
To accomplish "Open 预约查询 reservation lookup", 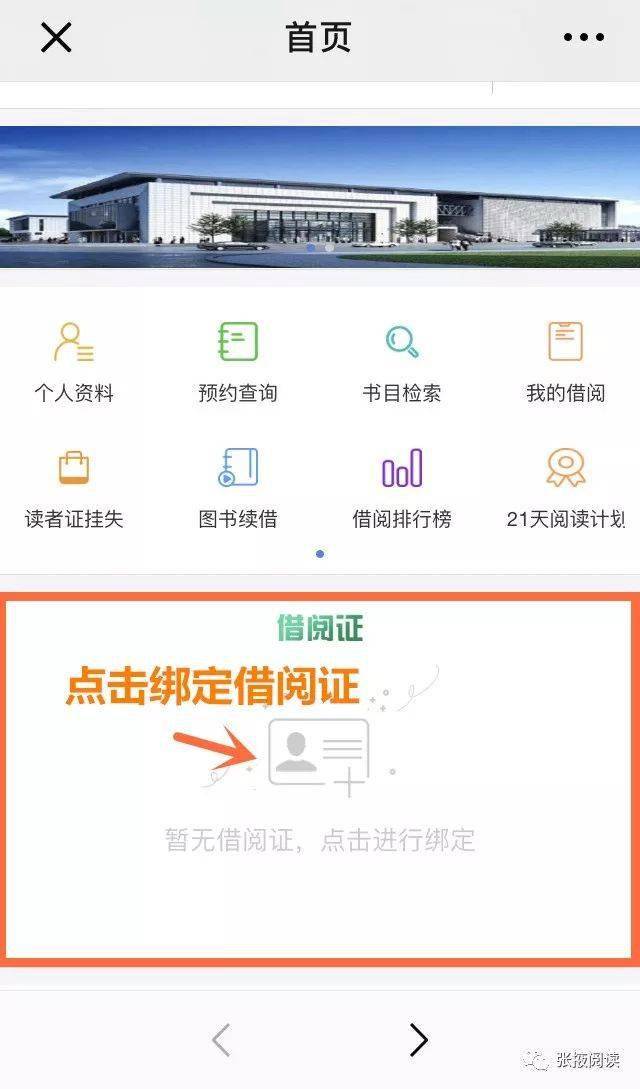I will 238,363.
